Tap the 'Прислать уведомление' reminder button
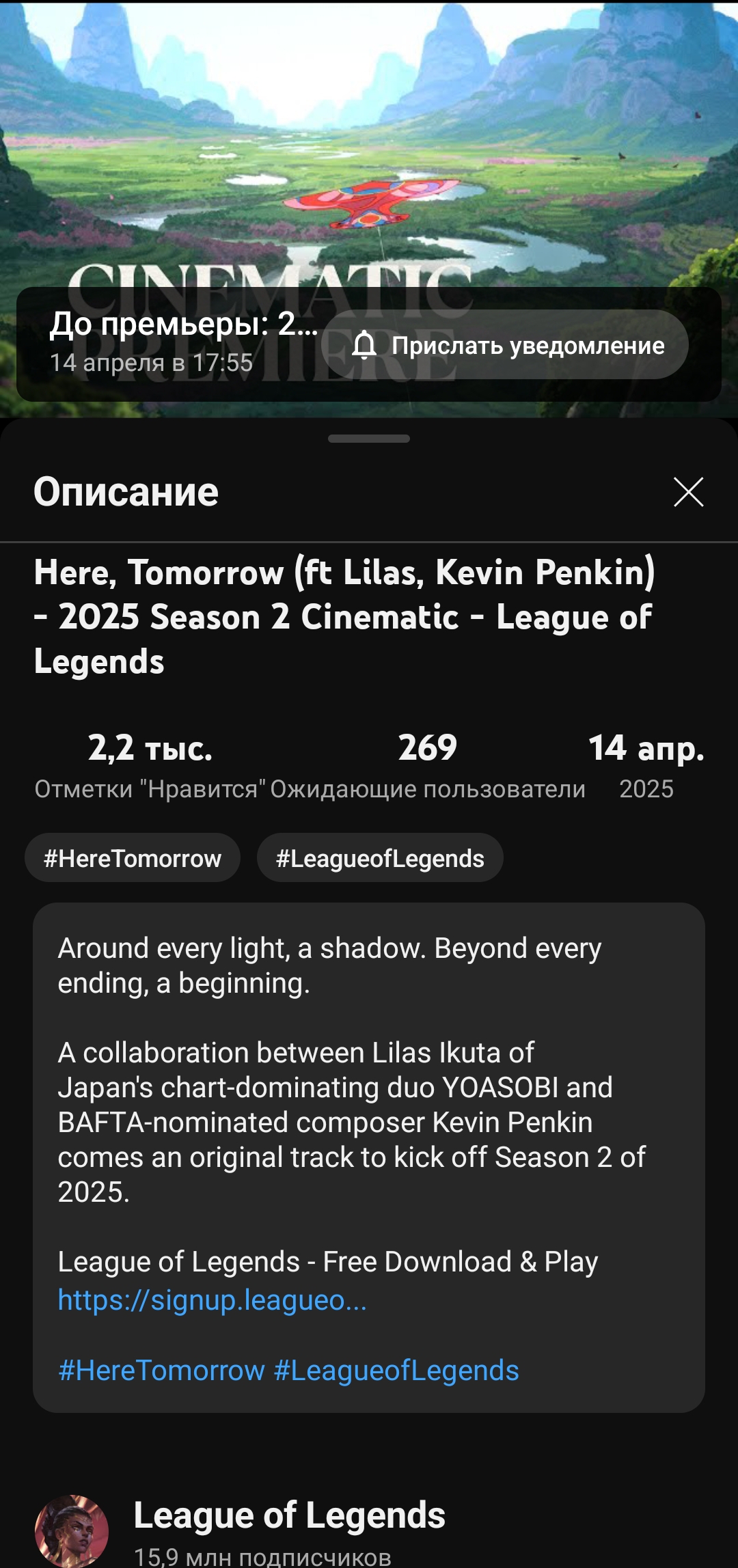Screen dimensions: 738x1568 [504, 345]
